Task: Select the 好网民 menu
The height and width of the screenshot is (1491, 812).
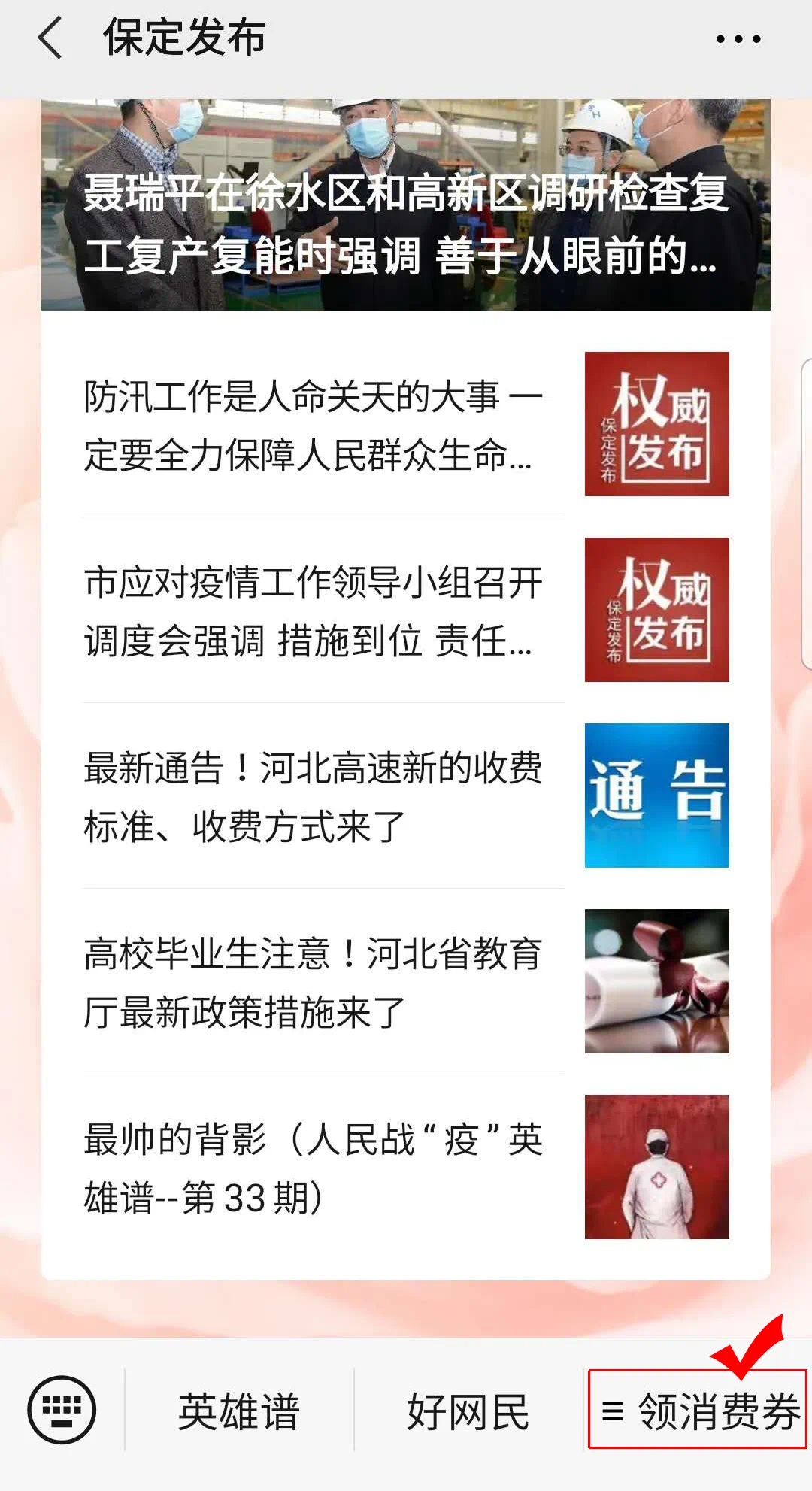Action: (468, 1411)
